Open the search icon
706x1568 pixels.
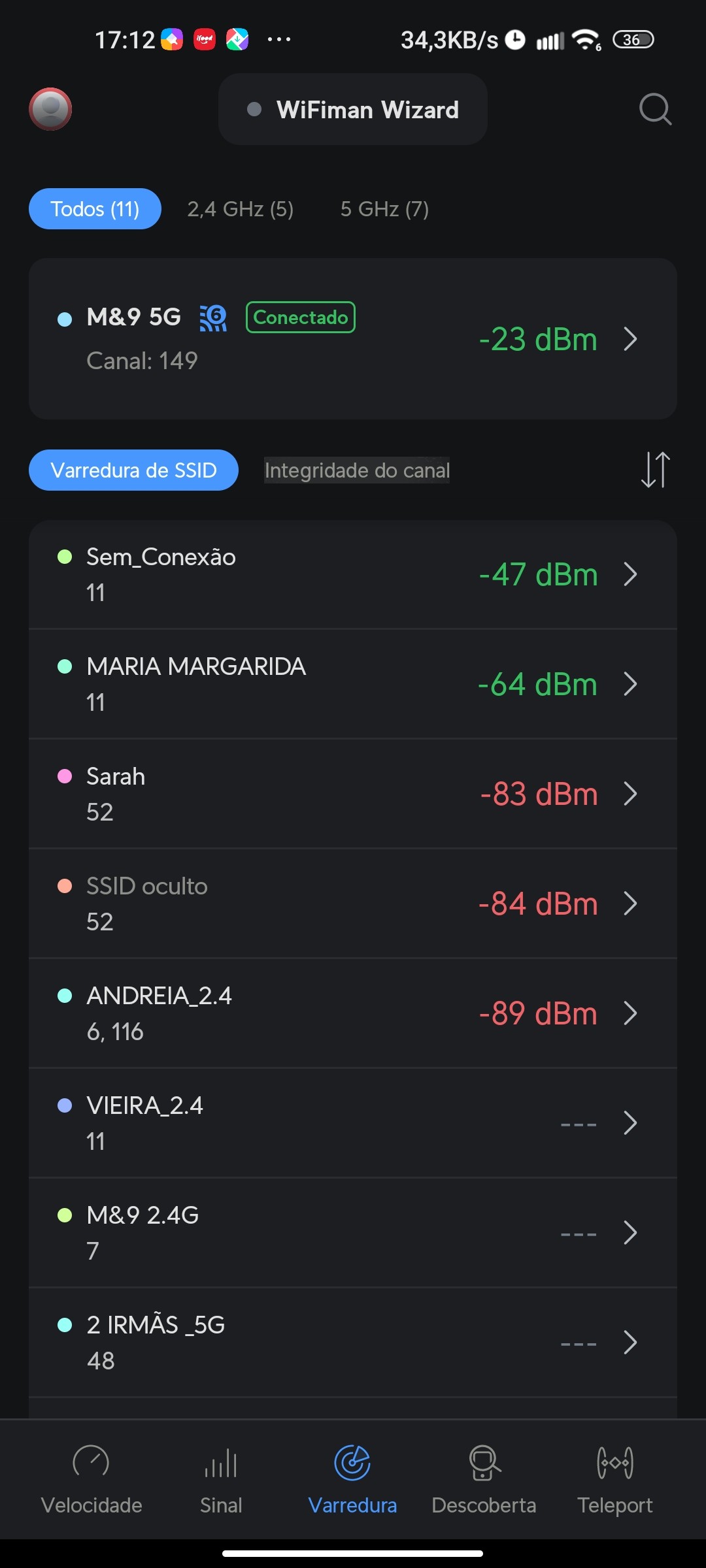(x=655, y=109)
